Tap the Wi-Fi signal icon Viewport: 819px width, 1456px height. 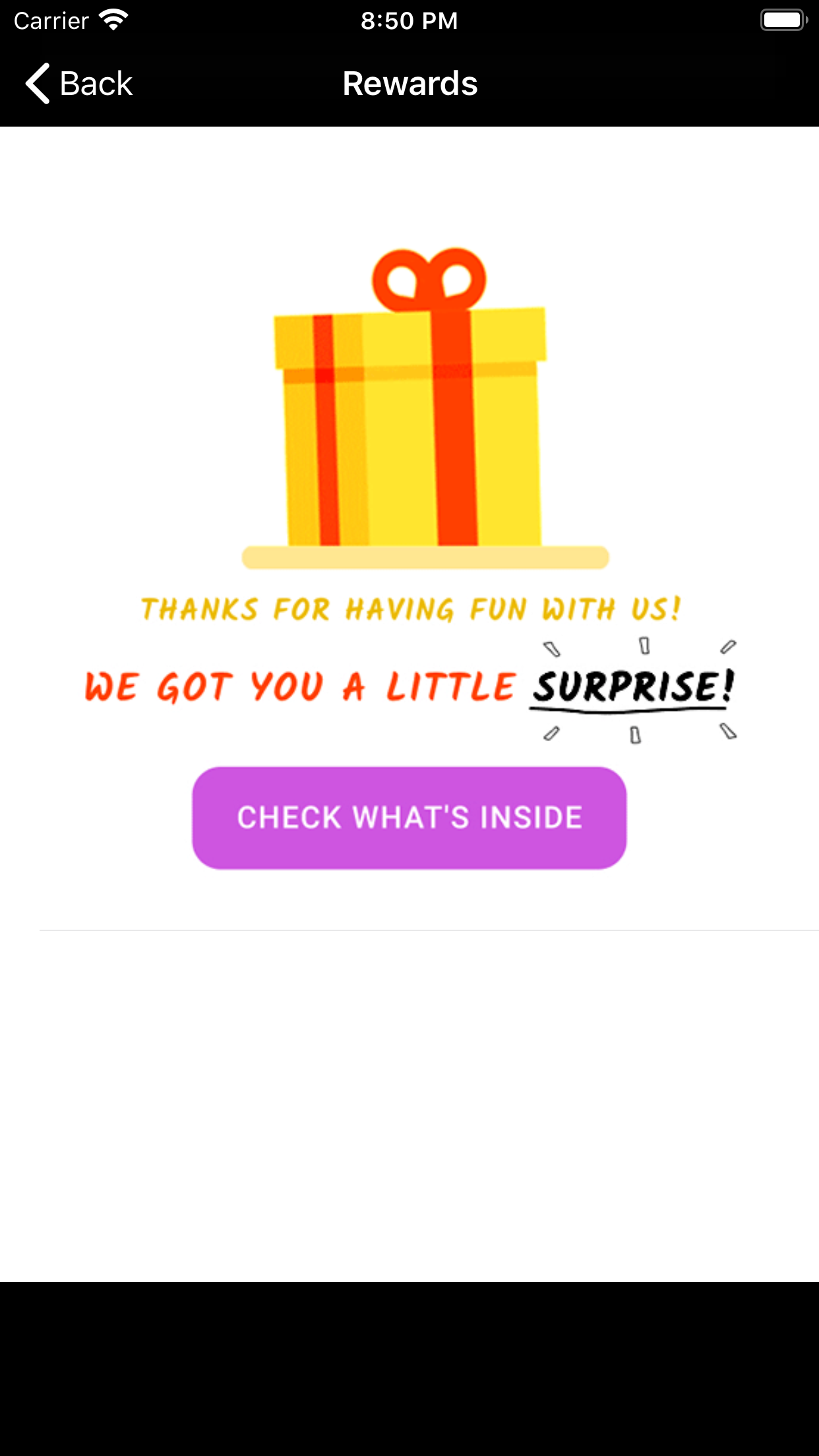(113, 20)
